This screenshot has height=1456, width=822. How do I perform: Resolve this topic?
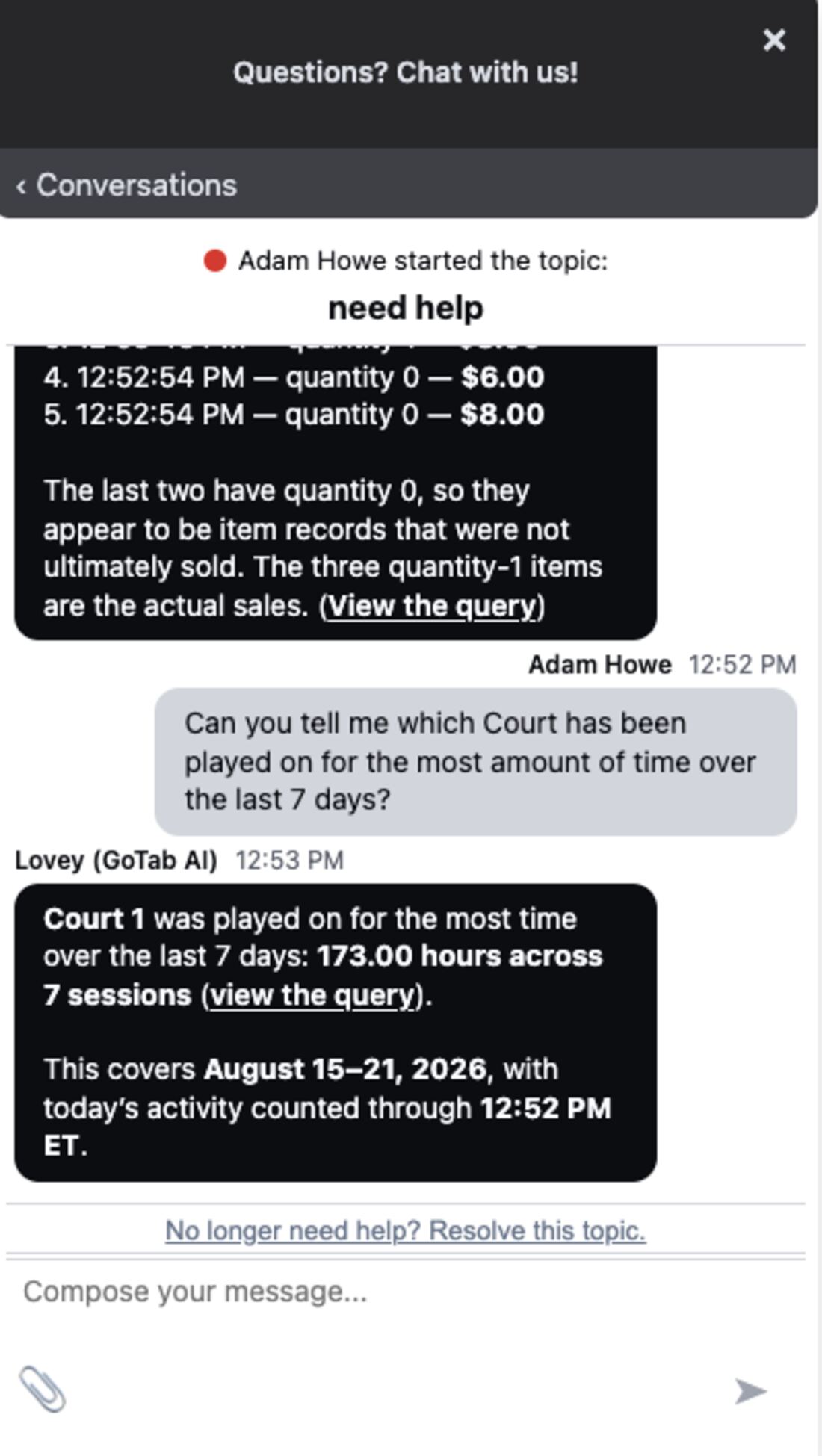tap(405, 1230)
